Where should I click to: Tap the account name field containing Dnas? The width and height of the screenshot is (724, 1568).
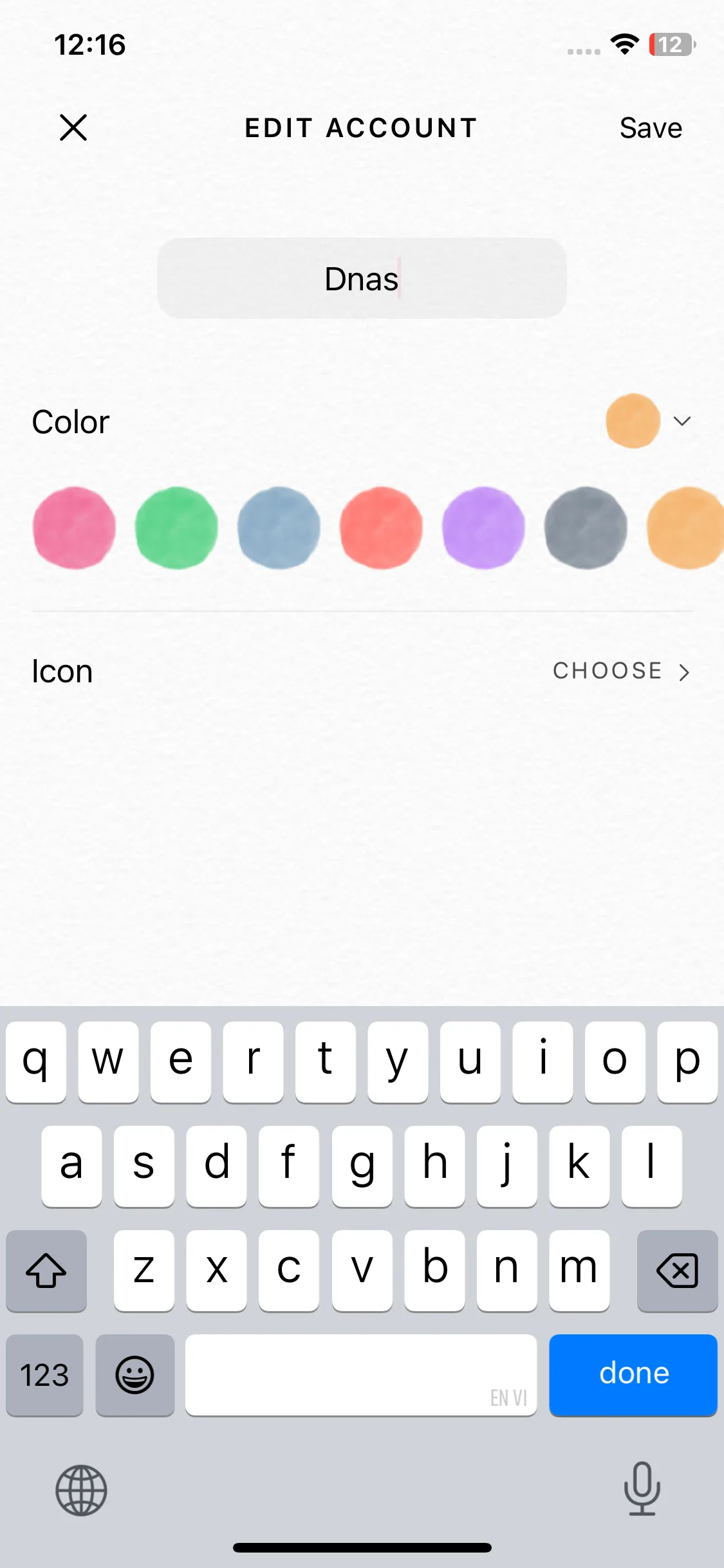(362, 278)
